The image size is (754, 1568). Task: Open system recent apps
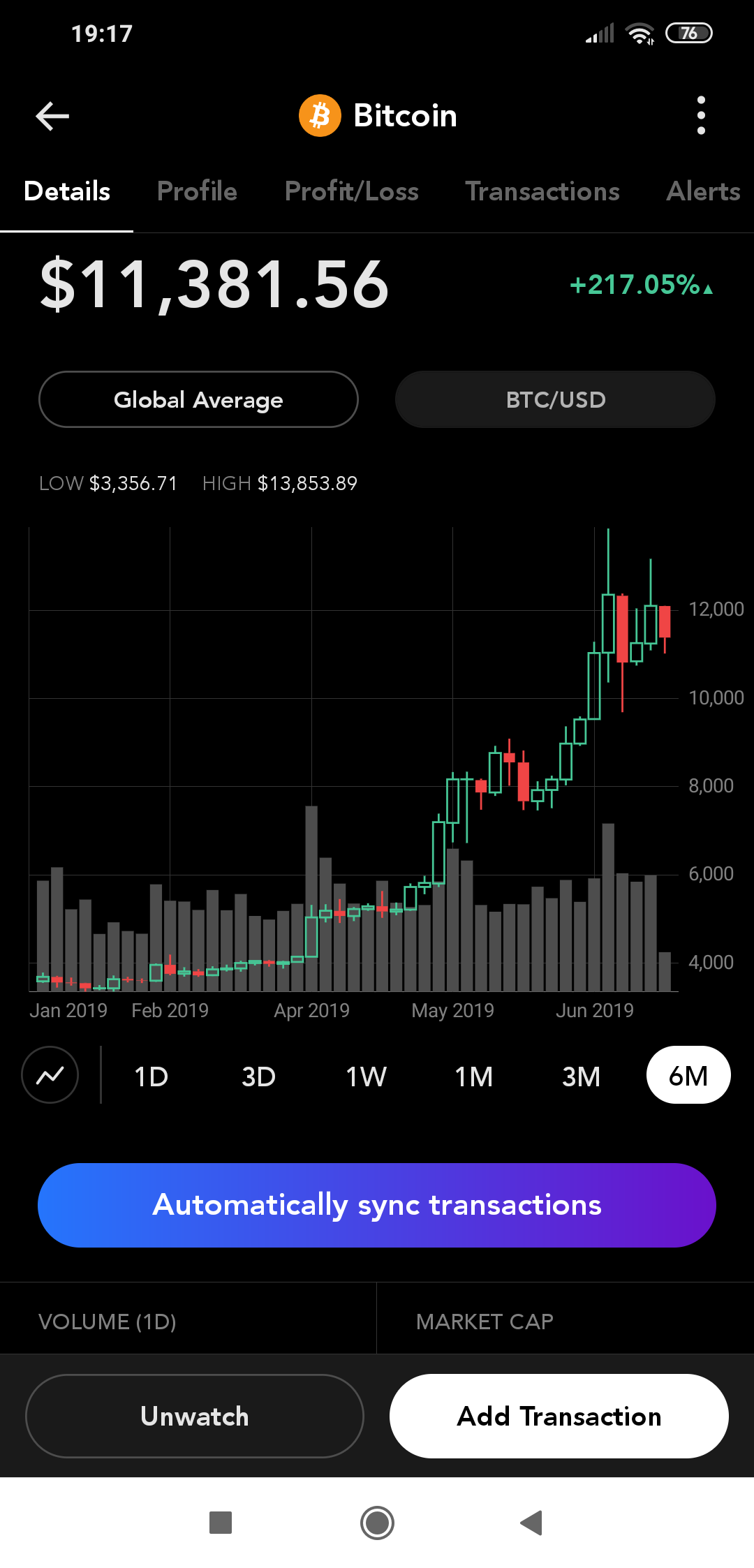pyautogui.click(x=221, y=1523)
